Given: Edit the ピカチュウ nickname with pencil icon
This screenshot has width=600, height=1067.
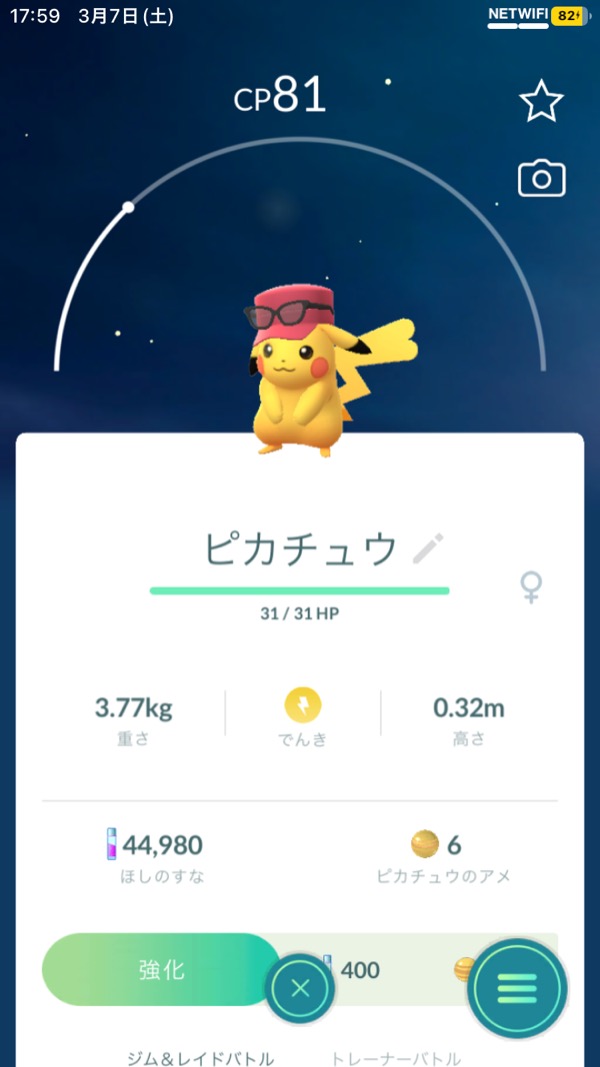Looking at the screenshot, I should [428, 548].
